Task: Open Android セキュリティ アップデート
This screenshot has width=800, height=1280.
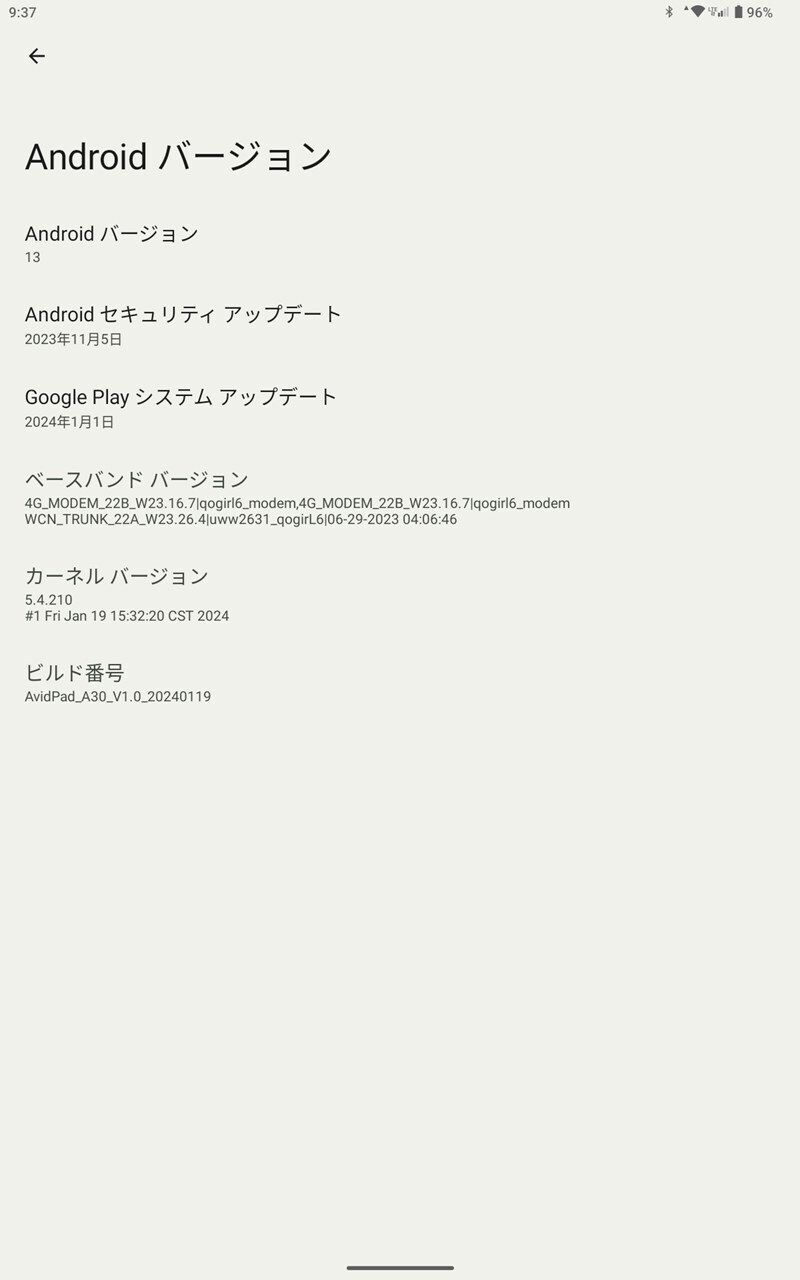Action: [x=400, y=326]
